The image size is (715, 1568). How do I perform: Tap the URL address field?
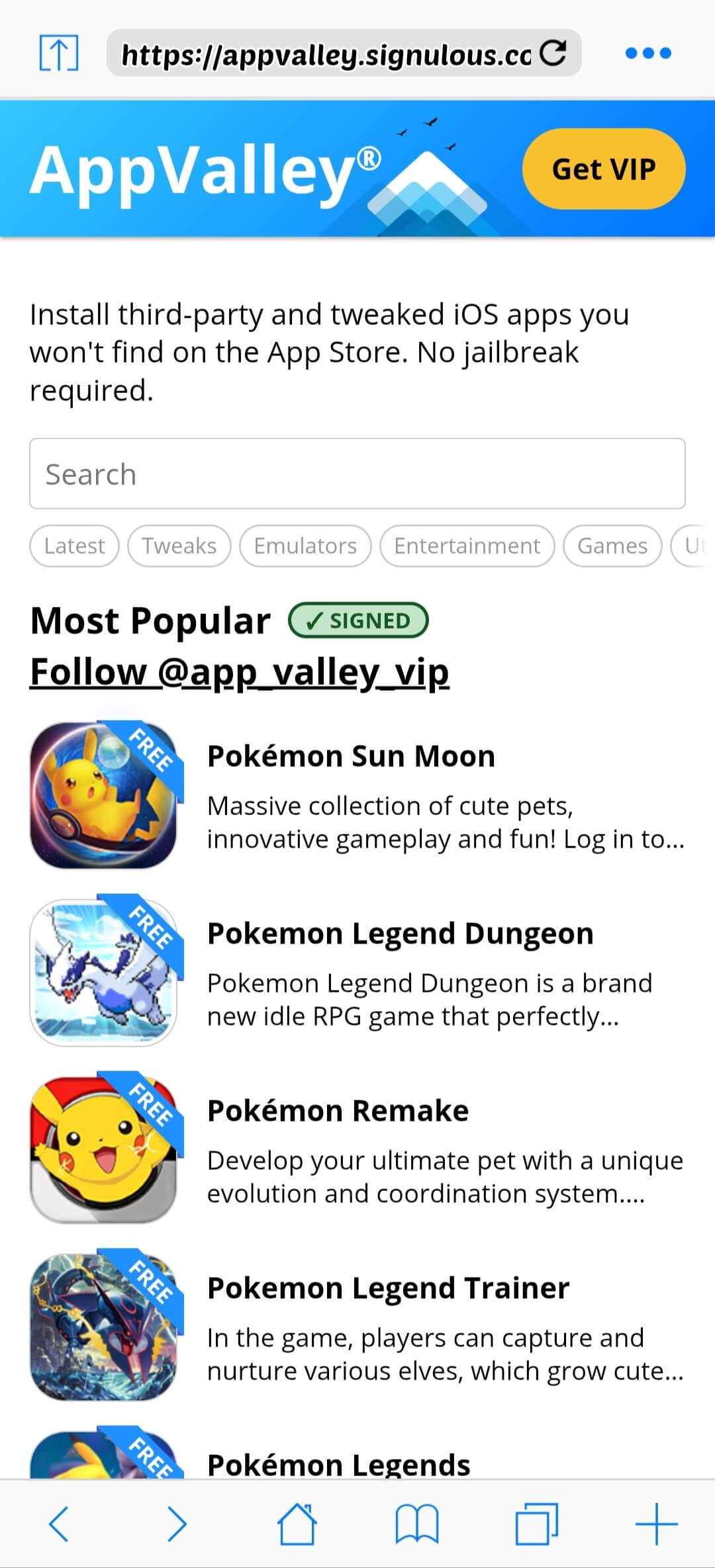coord(324,54)
